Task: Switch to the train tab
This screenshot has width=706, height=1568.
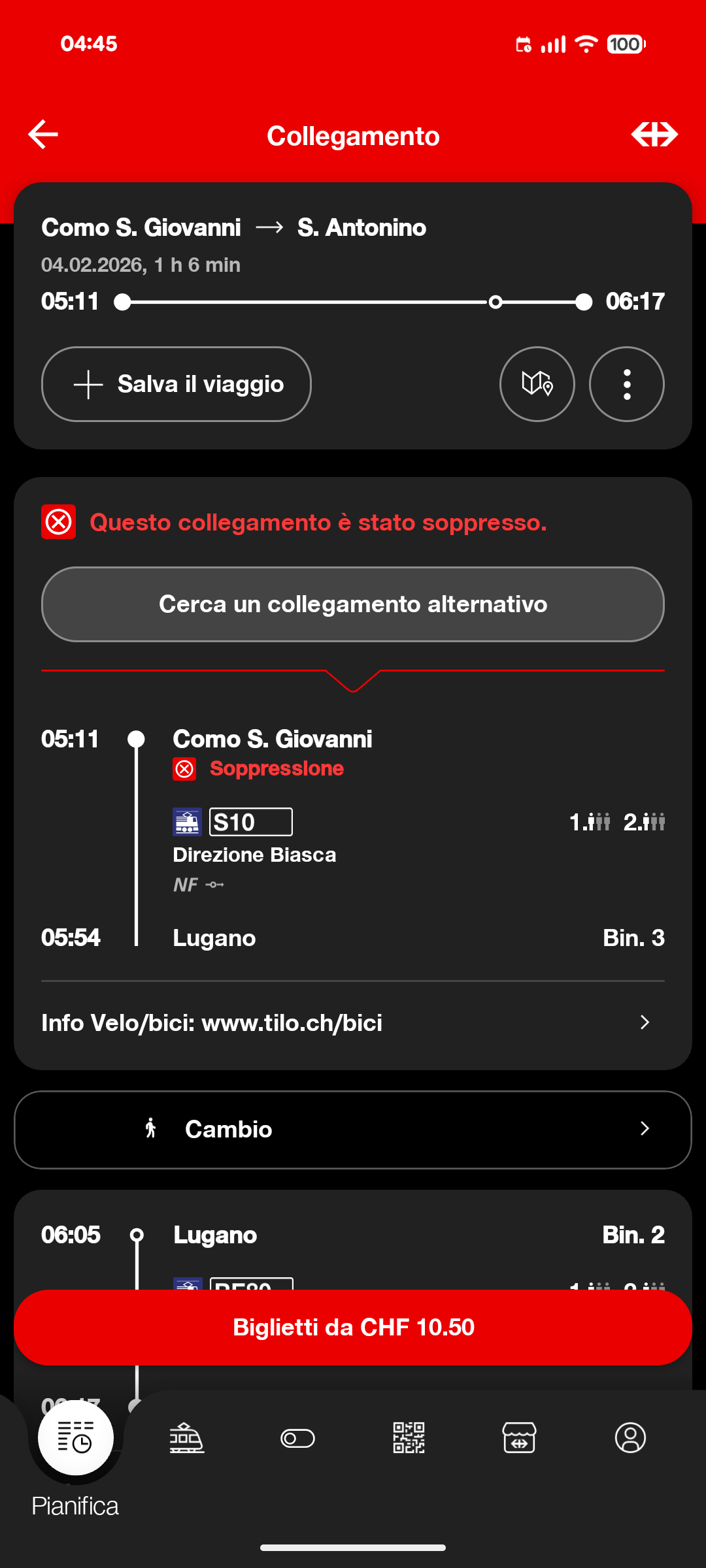Action: click(x=187, y=1439)
